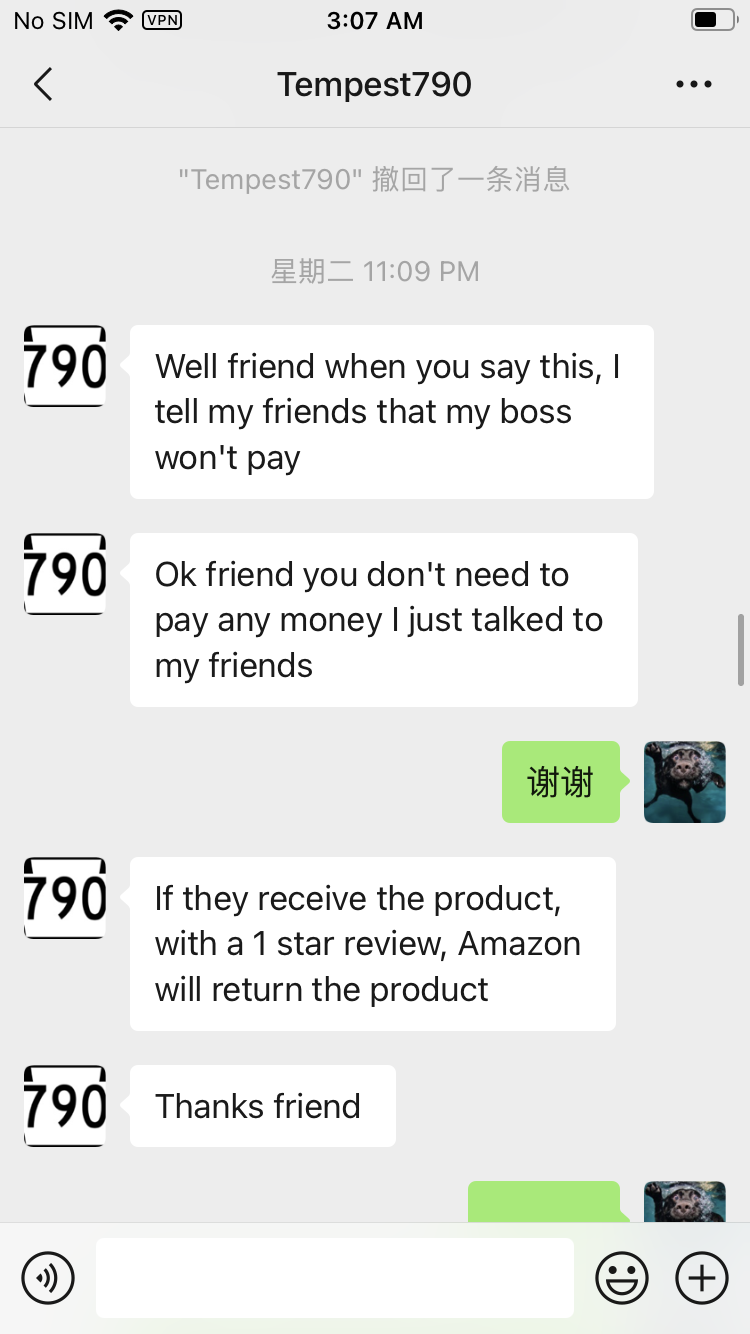This screenshot has height=1334, width=750.
Task: Focus the message text field
Action: click(335, 1277)
